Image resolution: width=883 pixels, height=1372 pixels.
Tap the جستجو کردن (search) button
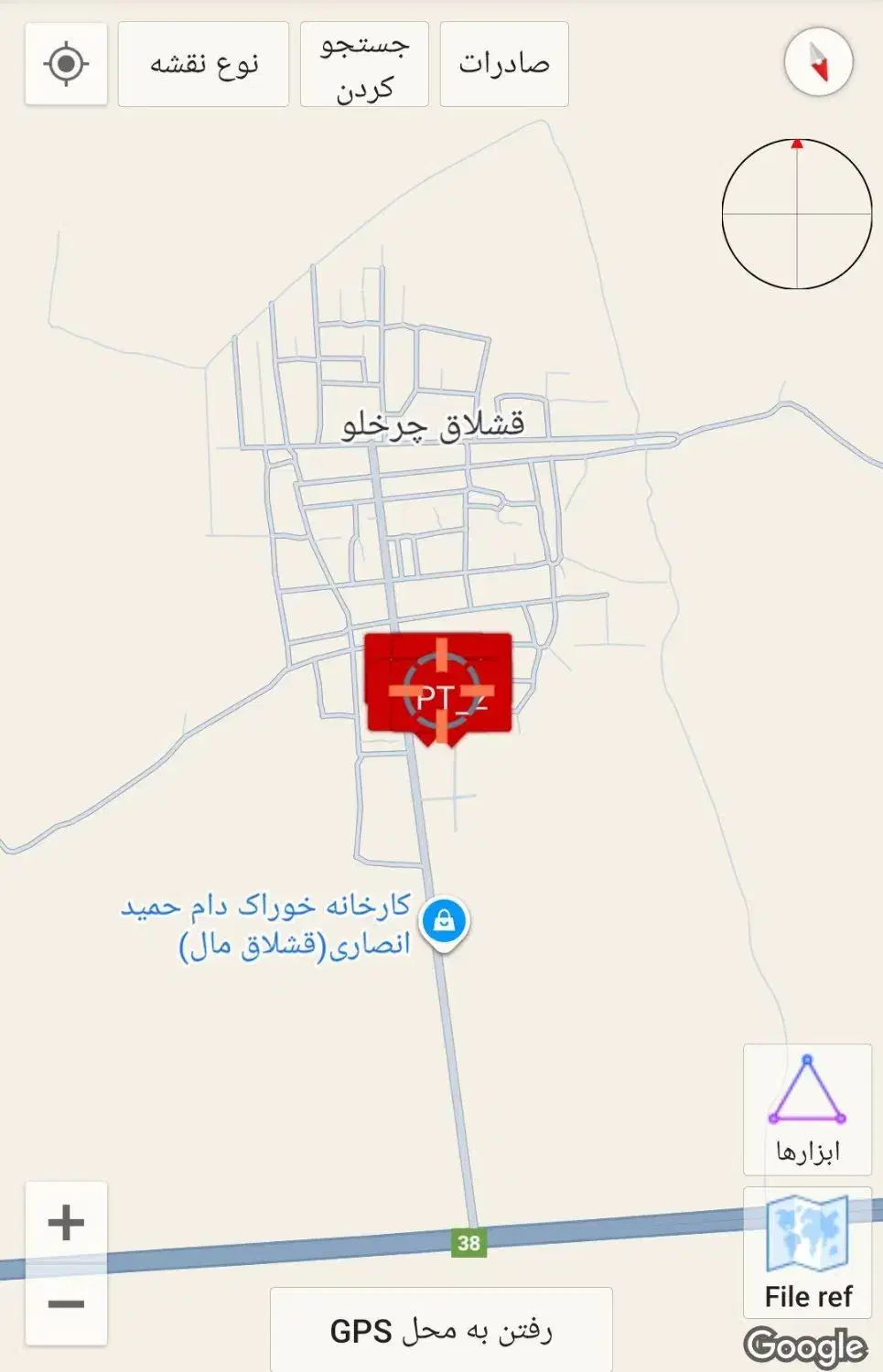click(364, 64)
